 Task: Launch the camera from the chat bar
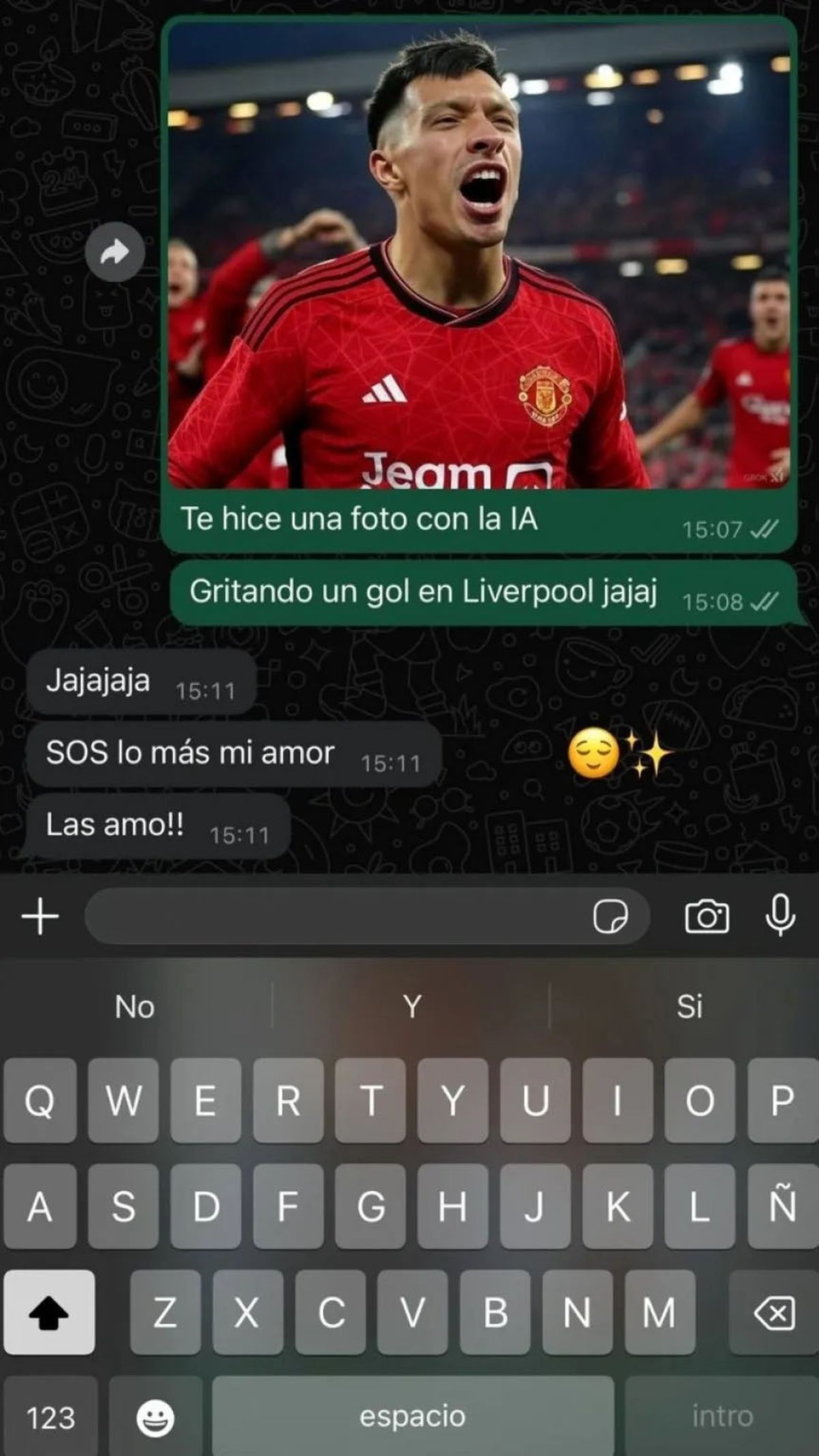[706, 916]
